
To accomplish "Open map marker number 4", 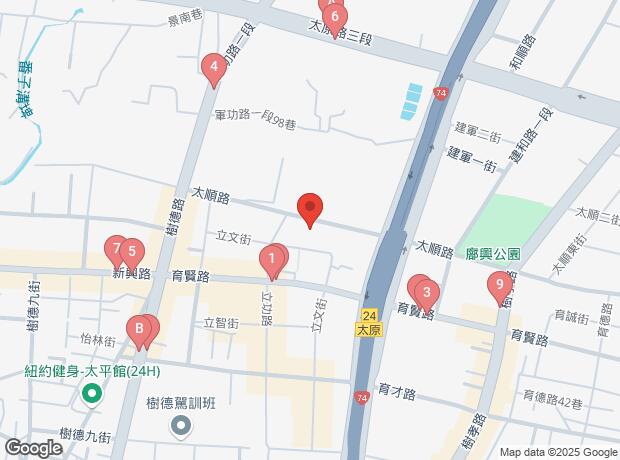I will pyautogui.click(x=212, y=69).
